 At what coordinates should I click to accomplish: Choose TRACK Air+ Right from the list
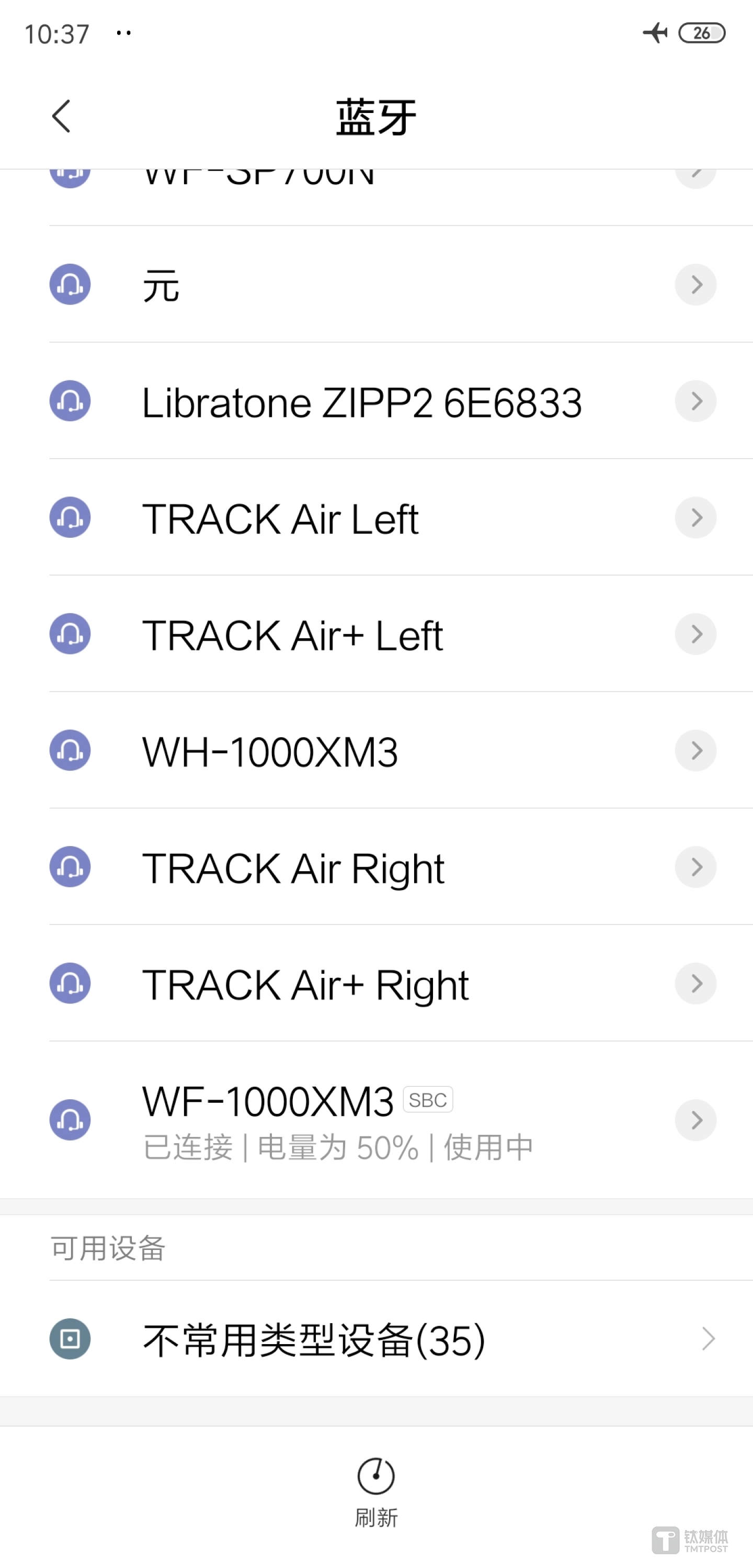(305, 984)
